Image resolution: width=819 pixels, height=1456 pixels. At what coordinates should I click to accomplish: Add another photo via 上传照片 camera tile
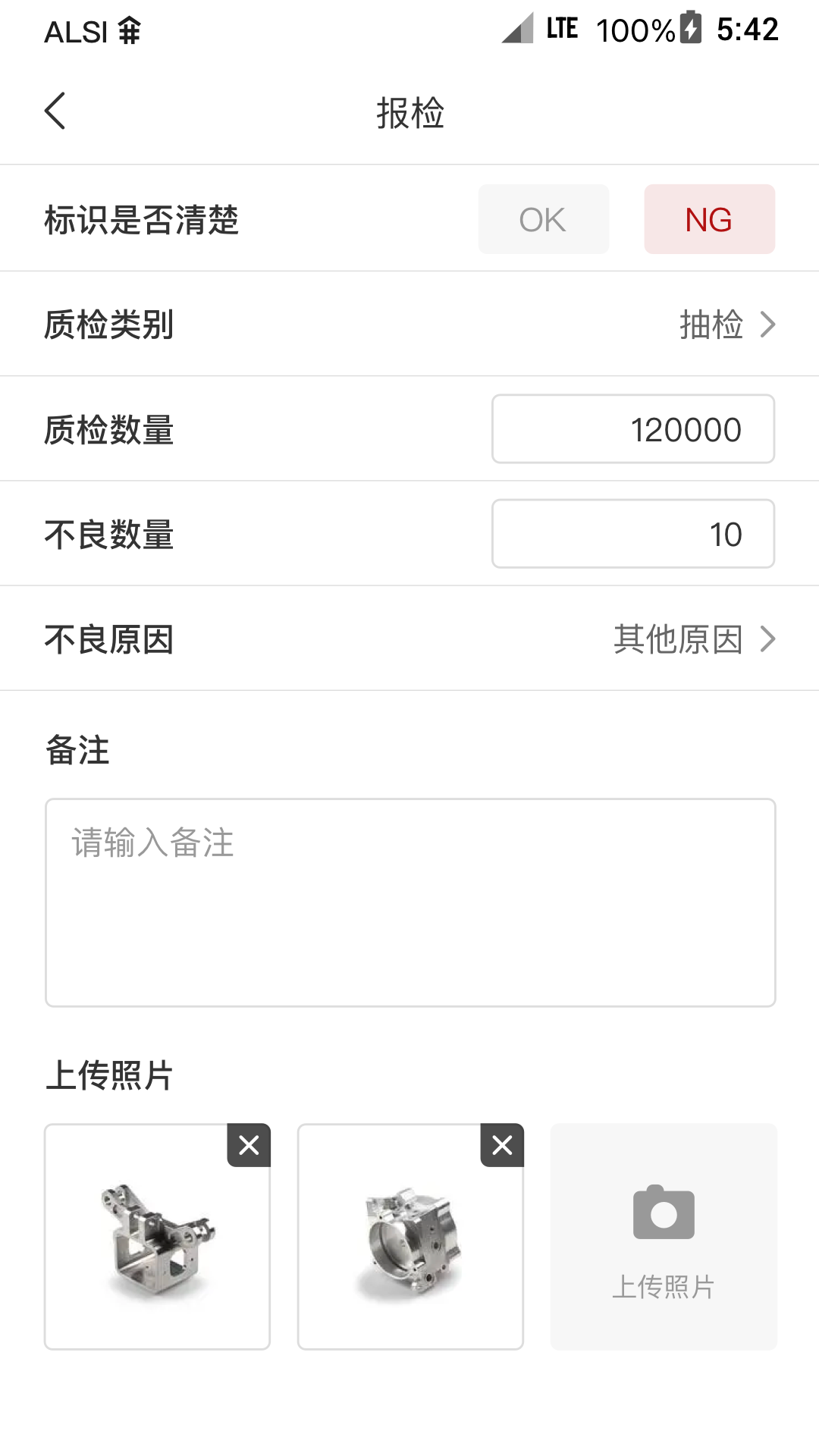coord(664,1236)
